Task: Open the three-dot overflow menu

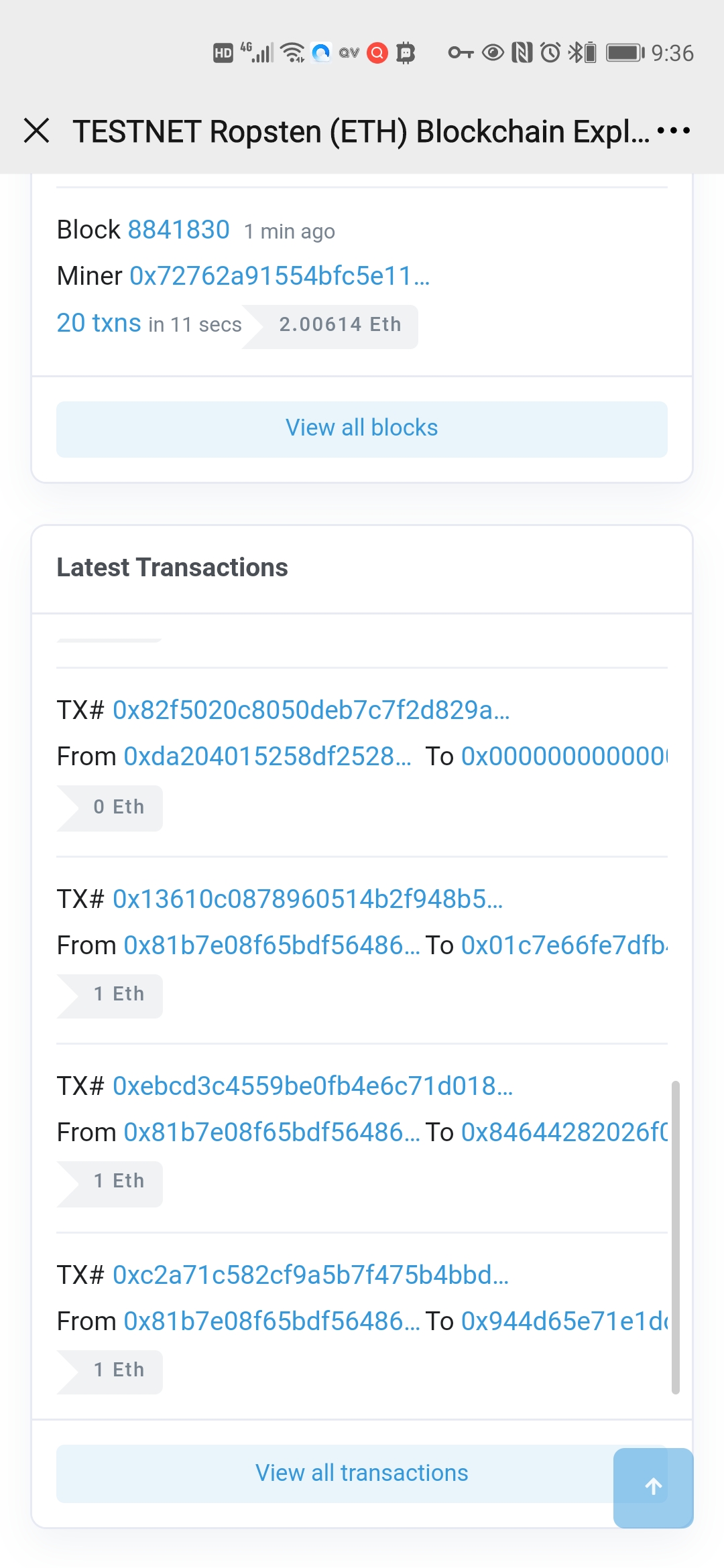Action: tap(673, 131)
